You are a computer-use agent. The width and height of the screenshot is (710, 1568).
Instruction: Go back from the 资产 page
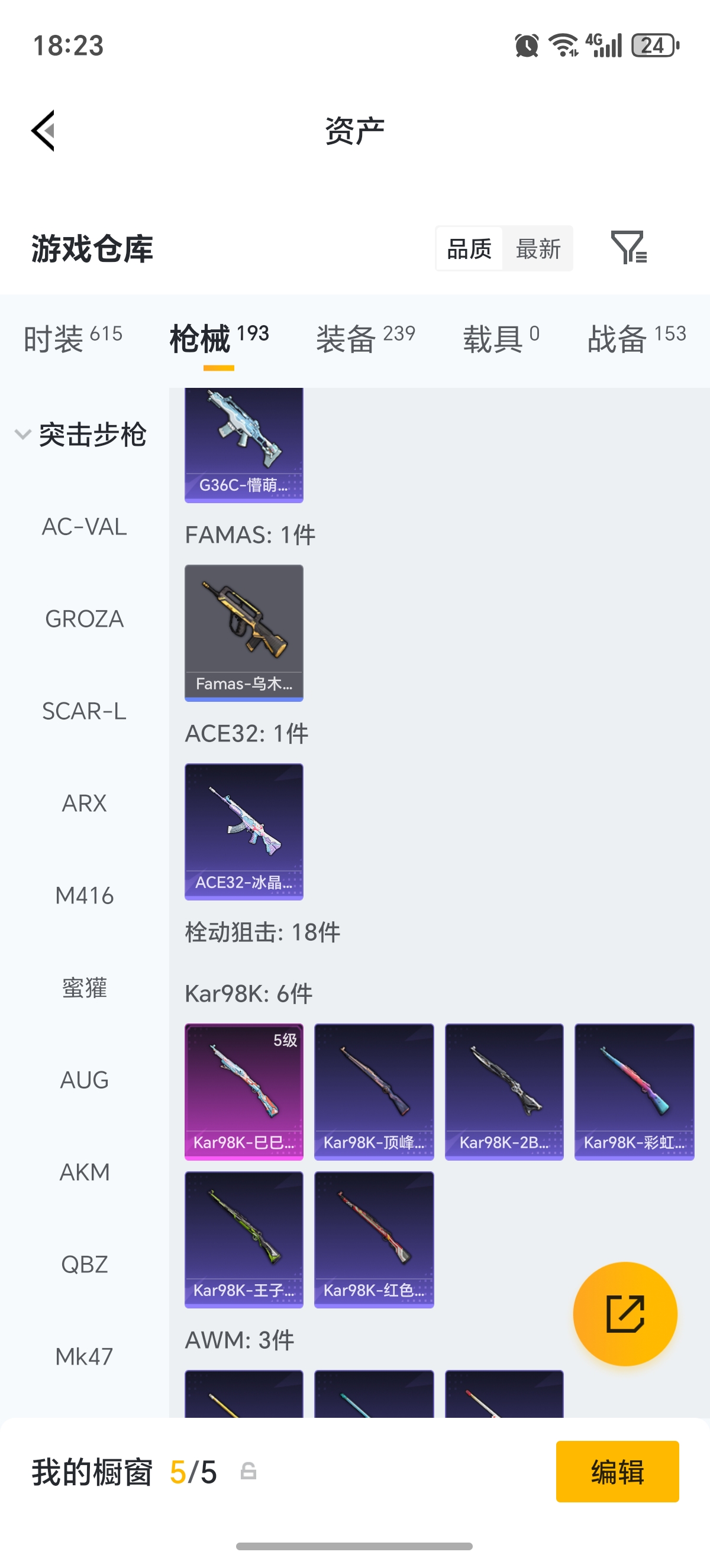click(44, 131)
